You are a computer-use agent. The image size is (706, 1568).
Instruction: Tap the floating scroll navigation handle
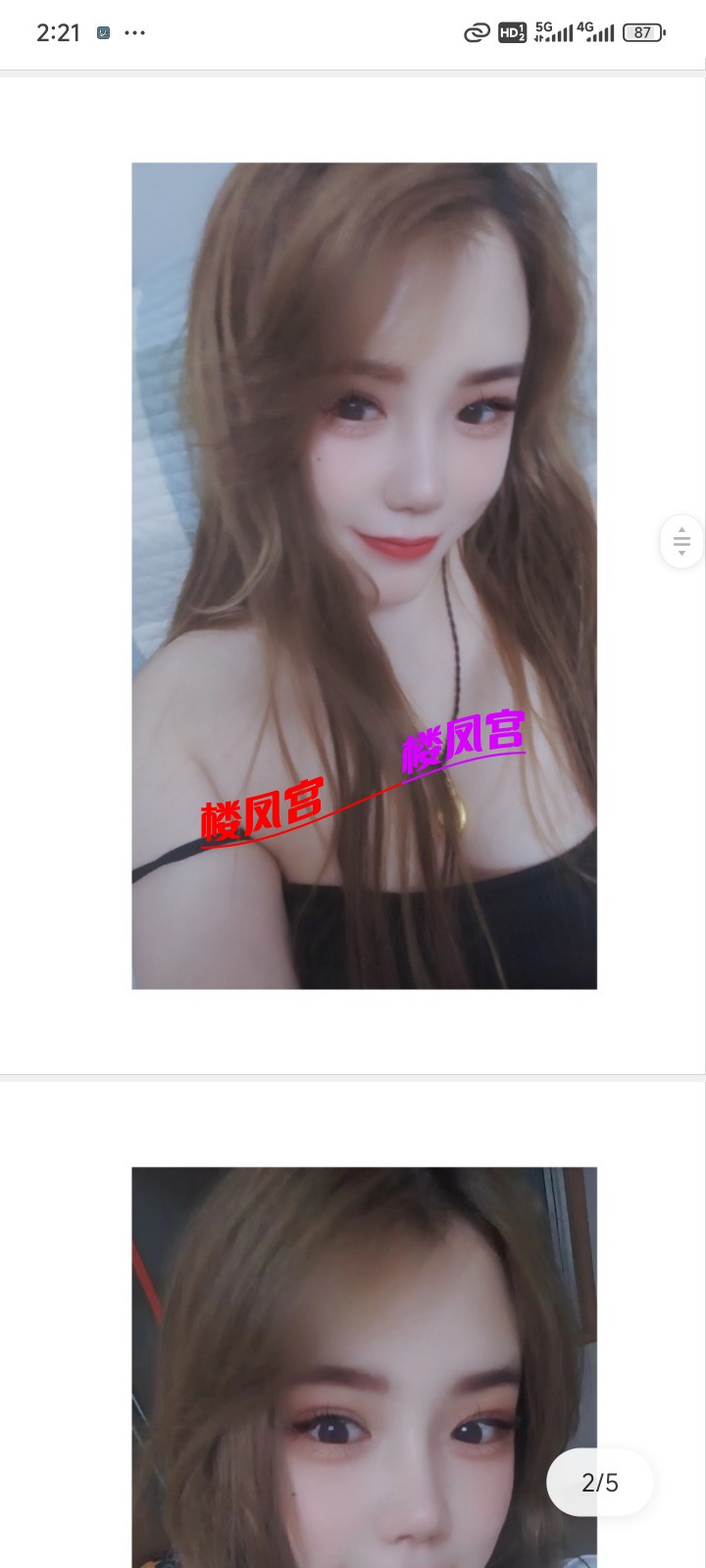point(681,540)
